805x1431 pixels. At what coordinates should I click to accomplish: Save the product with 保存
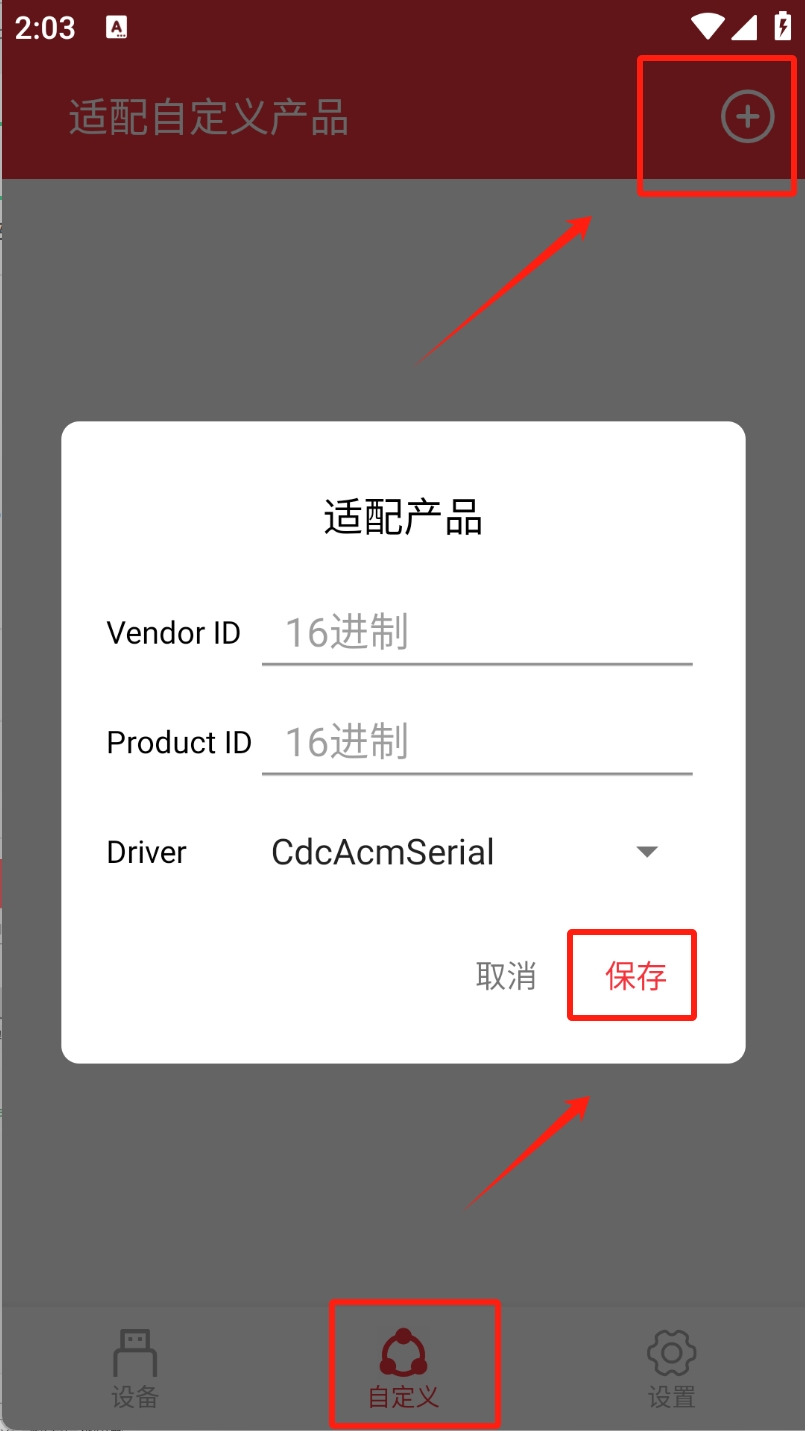(635, 976)
